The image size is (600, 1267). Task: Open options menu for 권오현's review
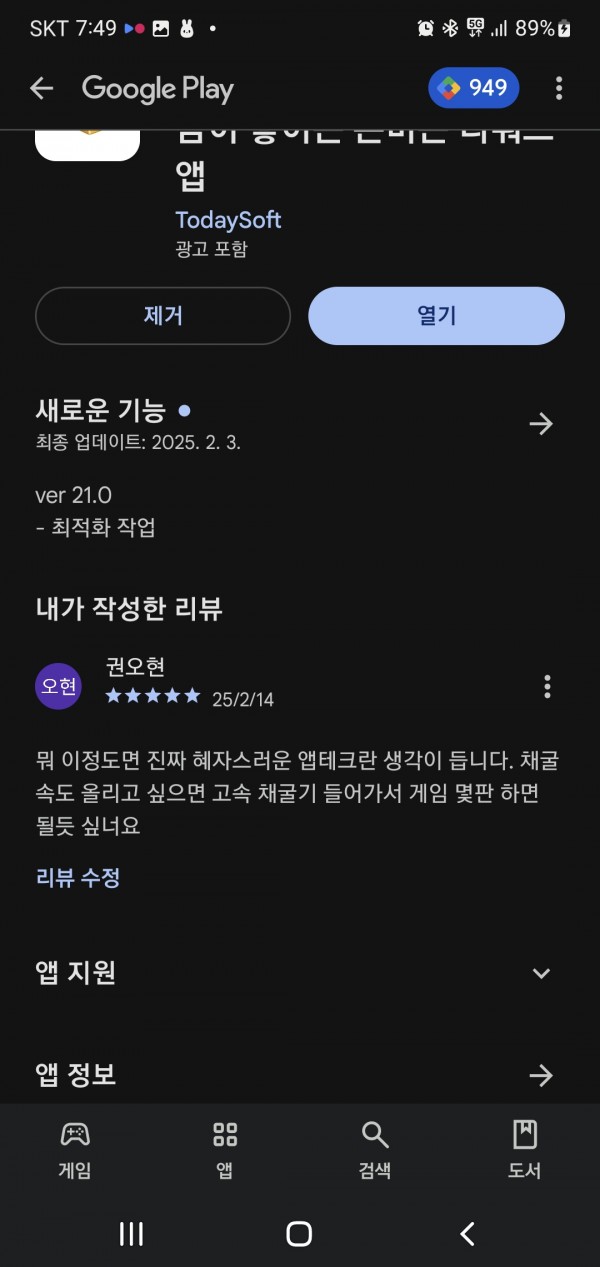point(547,686)
